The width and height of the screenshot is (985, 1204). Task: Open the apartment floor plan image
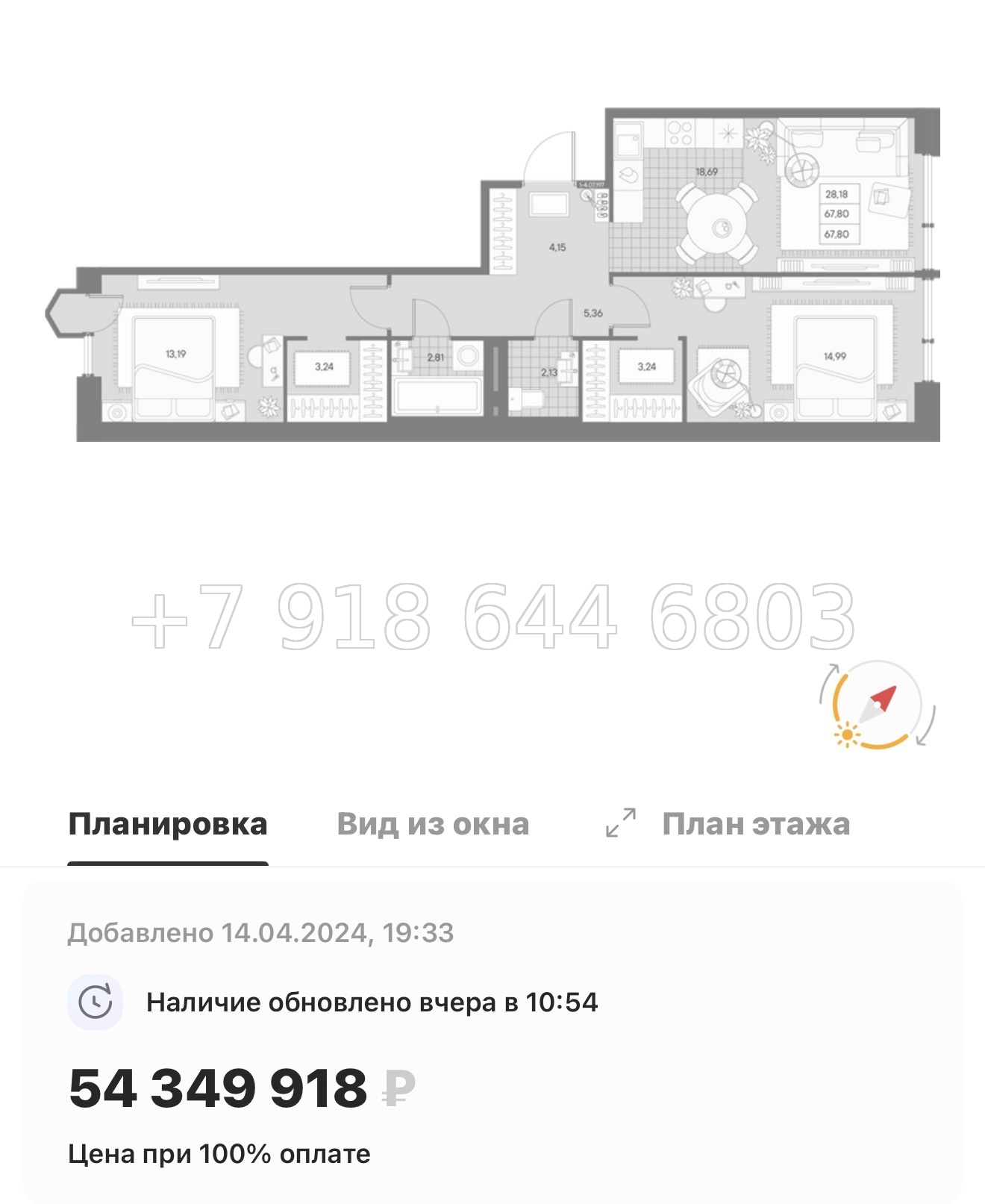[492, 275]
